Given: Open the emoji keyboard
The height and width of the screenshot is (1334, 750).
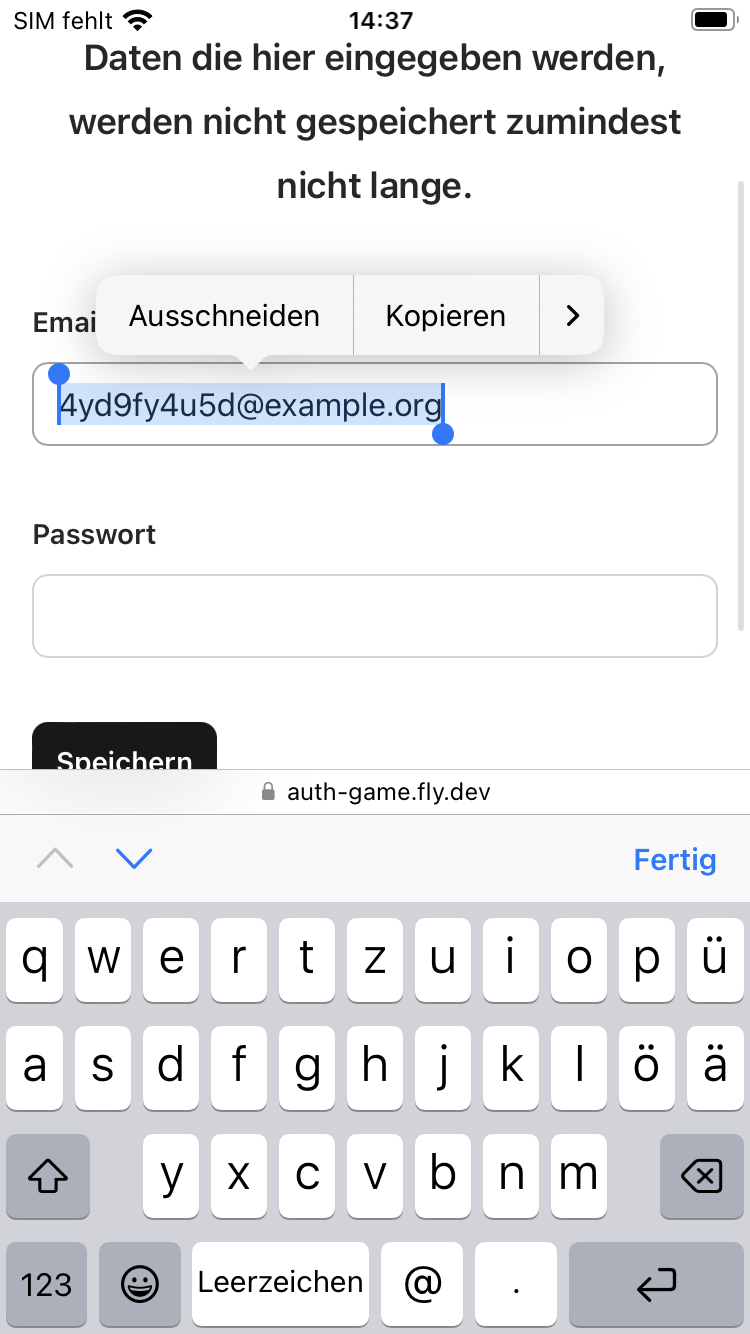Looking at the screenshot, I should 139,1284.
